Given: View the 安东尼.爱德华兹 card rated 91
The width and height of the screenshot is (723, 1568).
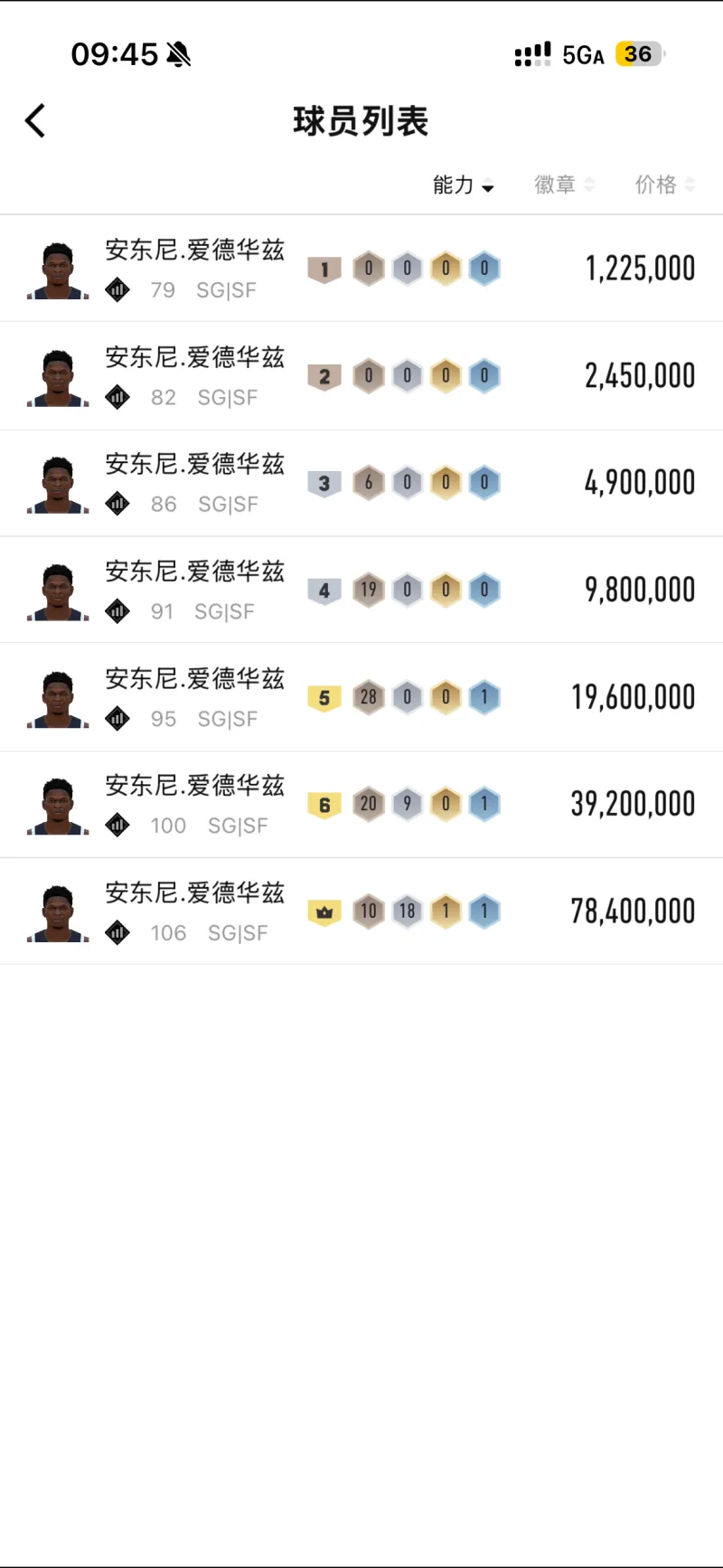Looking at the screenshot, I should [361, 590].
